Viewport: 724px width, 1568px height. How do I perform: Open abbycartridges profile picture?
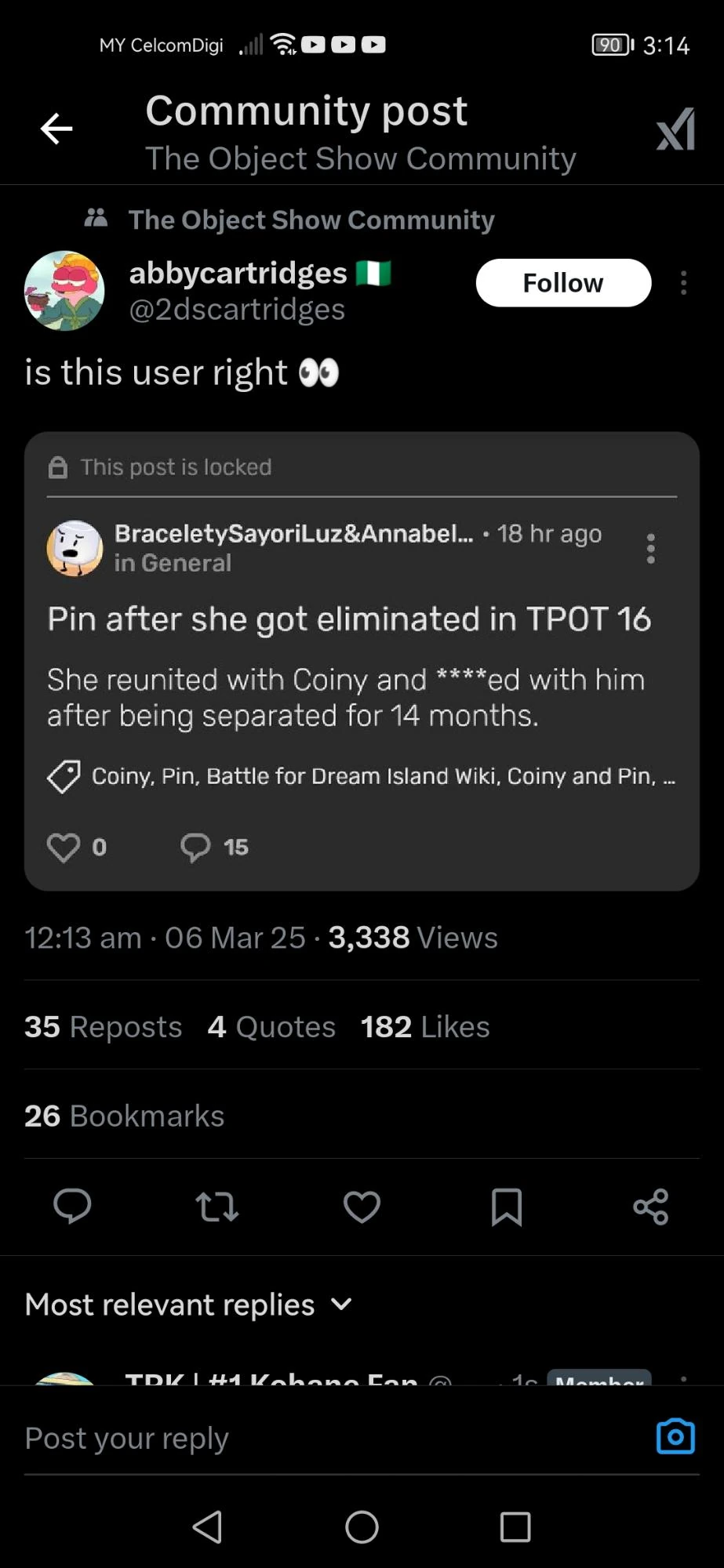64,291
